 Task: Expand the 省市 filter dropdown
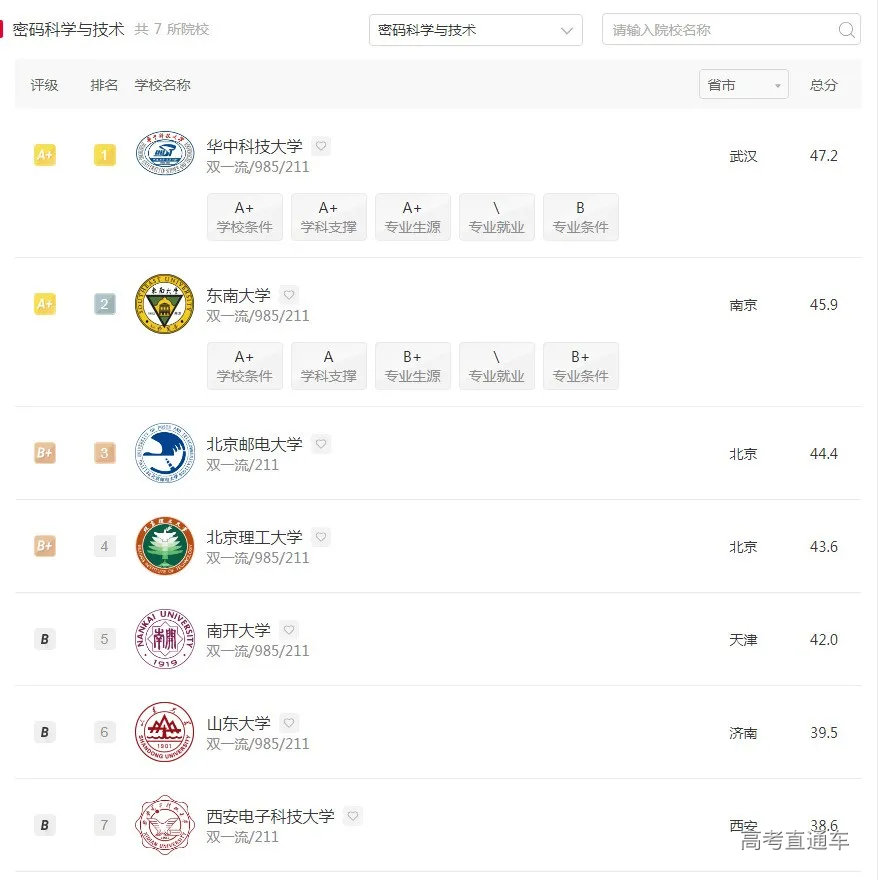pos(743,85)
